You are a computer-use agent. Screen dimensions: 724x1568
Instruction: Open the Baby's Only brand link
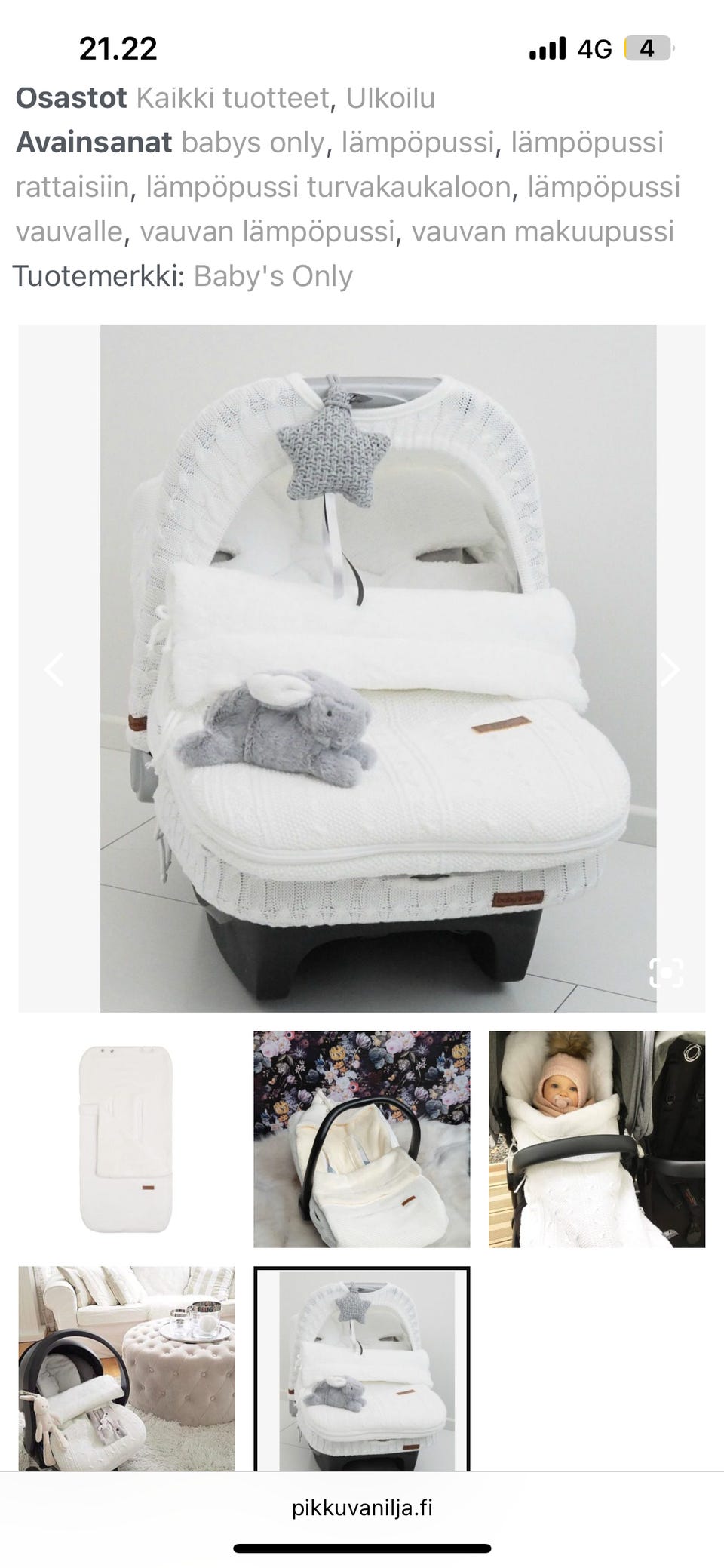(x=273, y=276)
